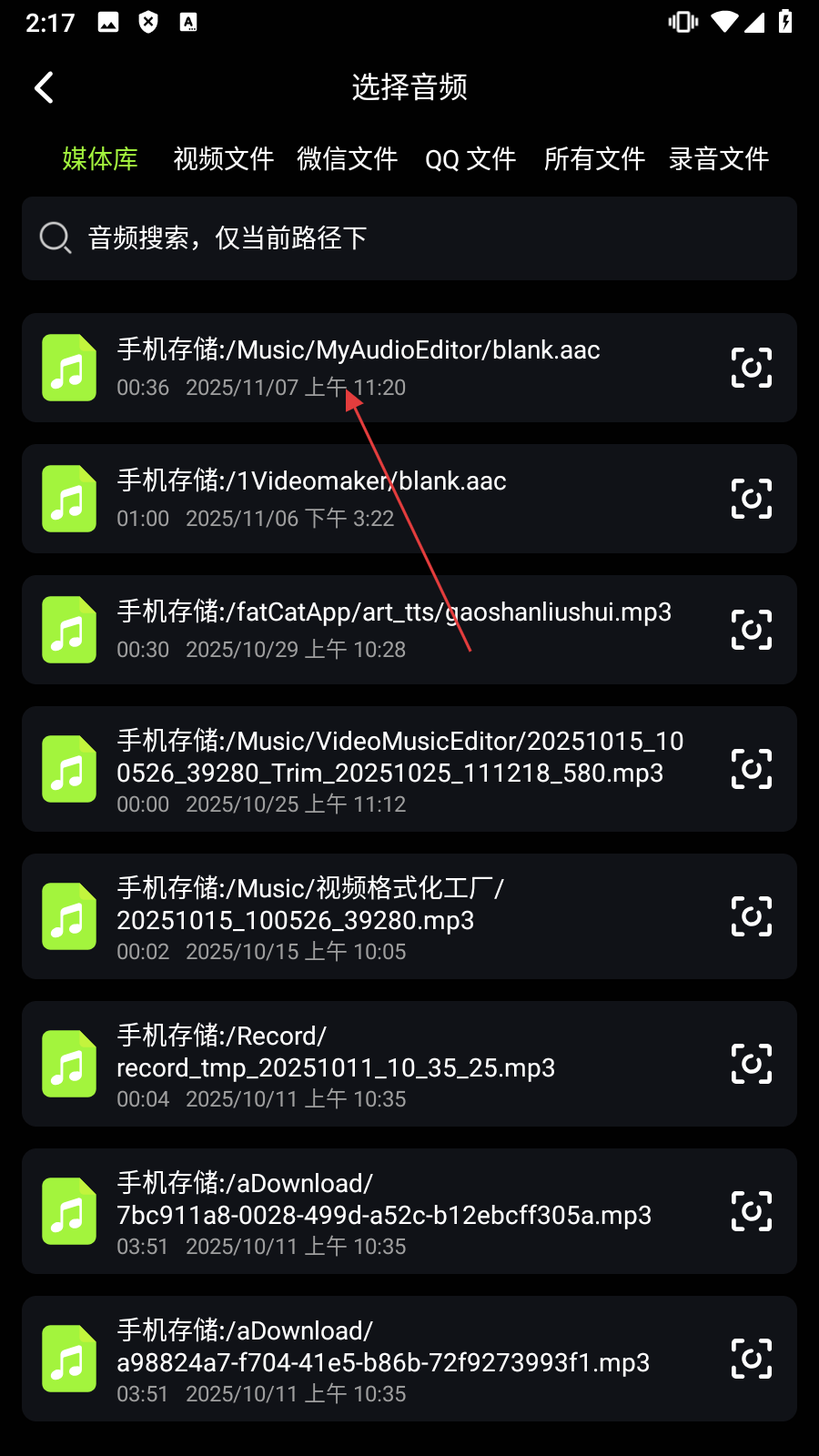The height and width of the screenshot is (1456, 819).
Task: Tap the scan icon for MyAudioEditor/blank.aac
Action: pos(752,368)
